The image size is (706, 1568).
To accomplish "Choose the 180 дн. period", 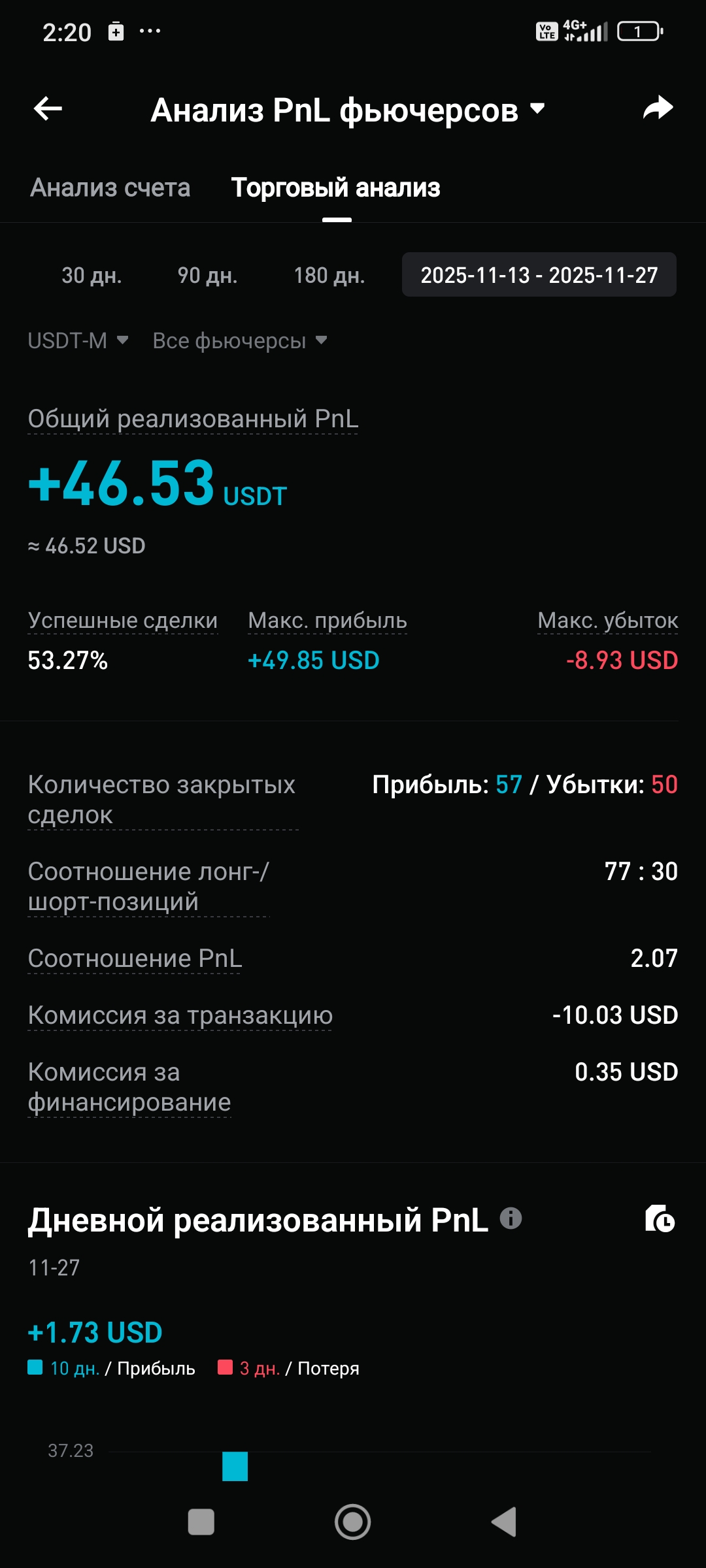I will tap(329, 275).
